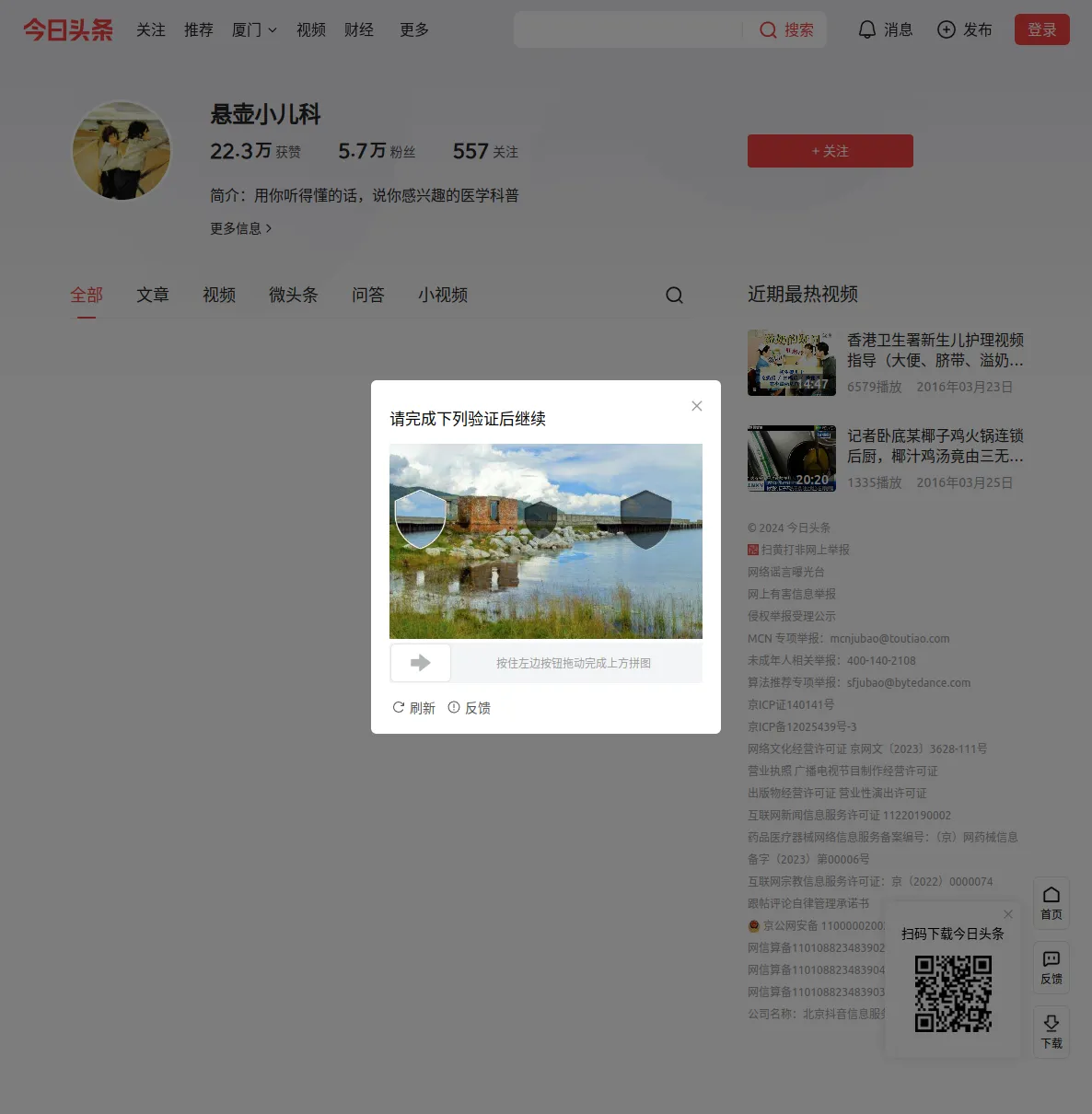Open the Hong Kong newborn care video
The image size is (1092, 1114).
934,350
